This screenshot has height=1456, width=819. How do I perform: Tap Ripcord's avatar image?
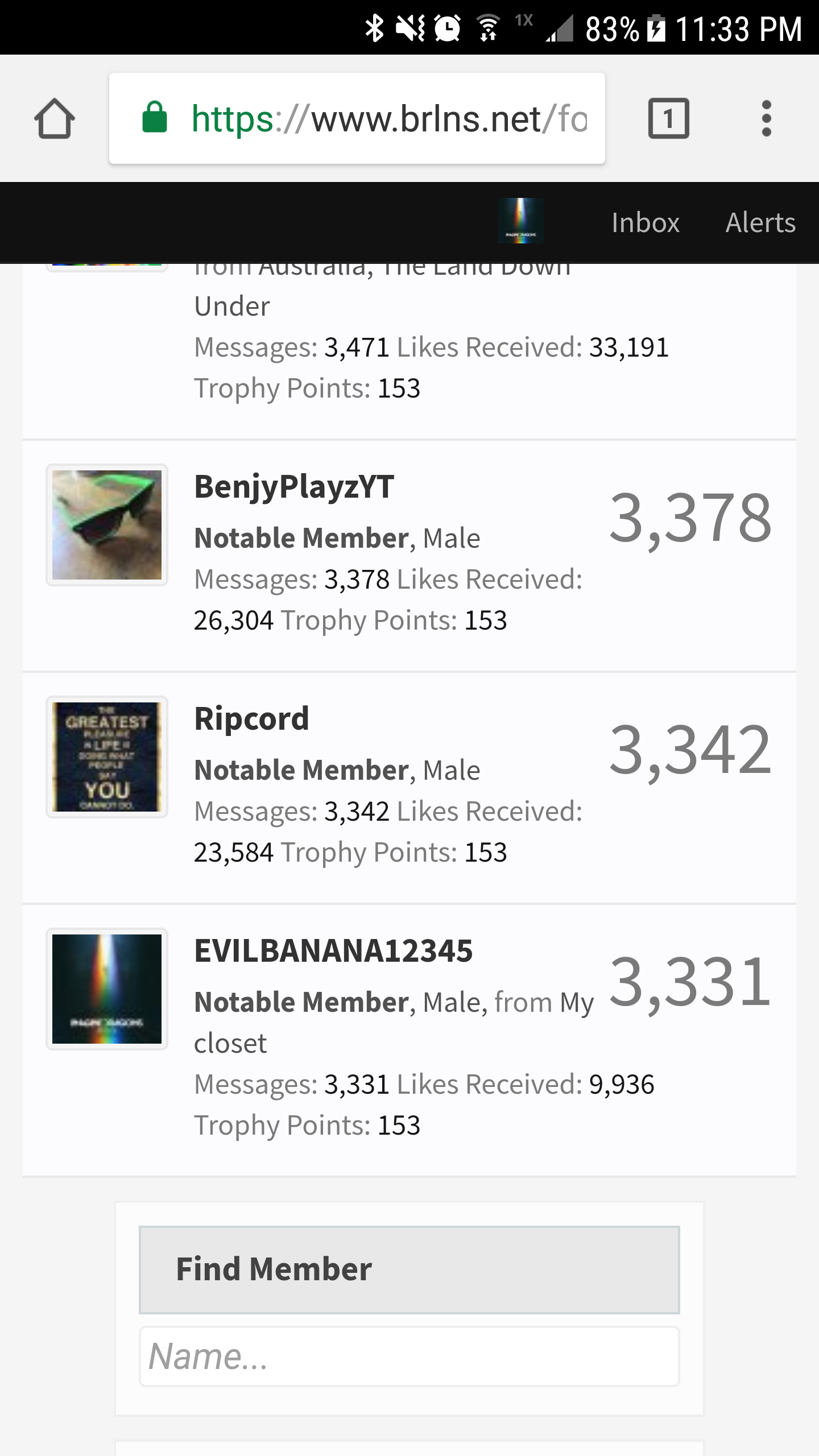pos(107,757)
